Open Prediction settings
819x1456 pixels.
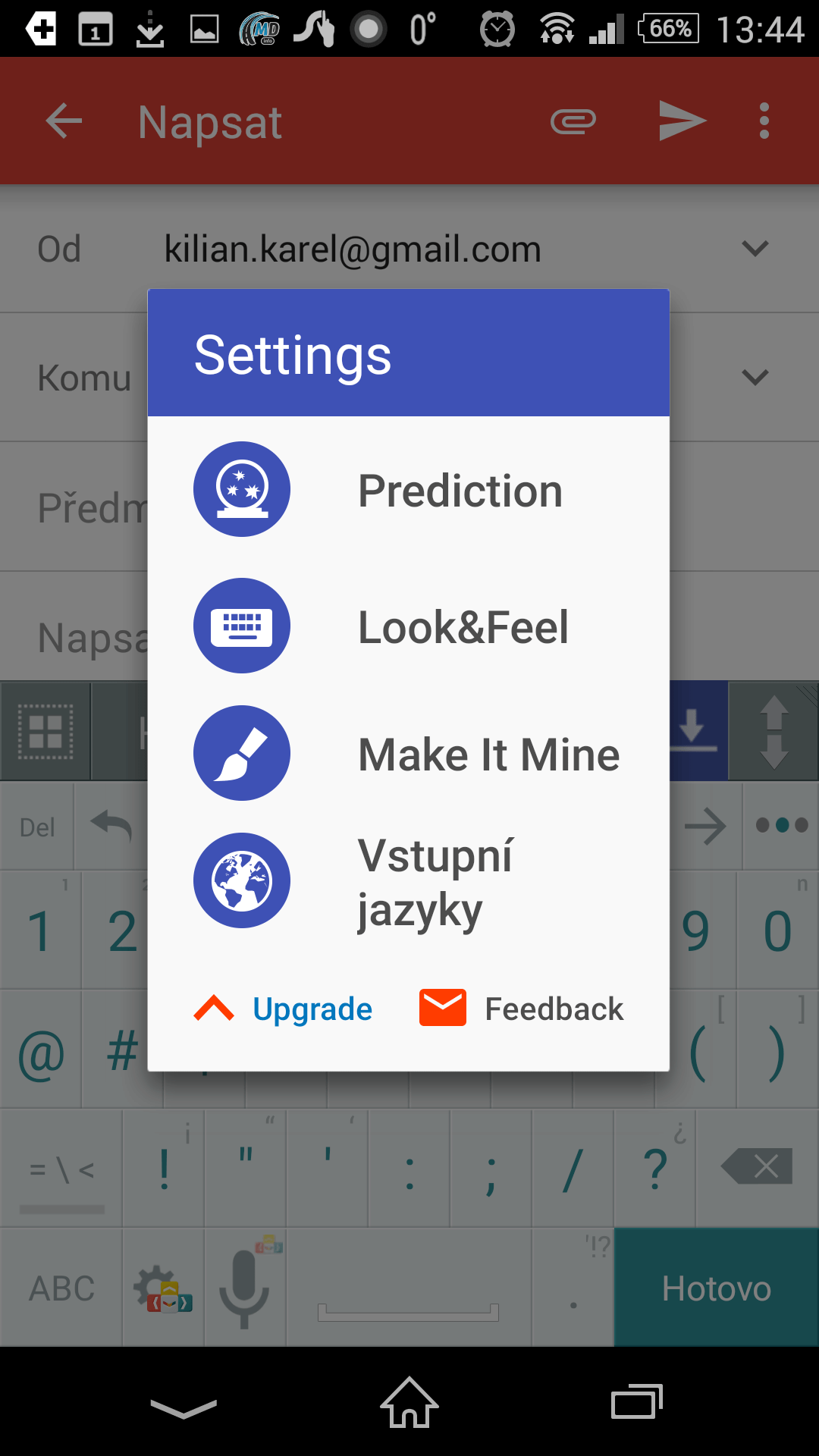[408, 490]
